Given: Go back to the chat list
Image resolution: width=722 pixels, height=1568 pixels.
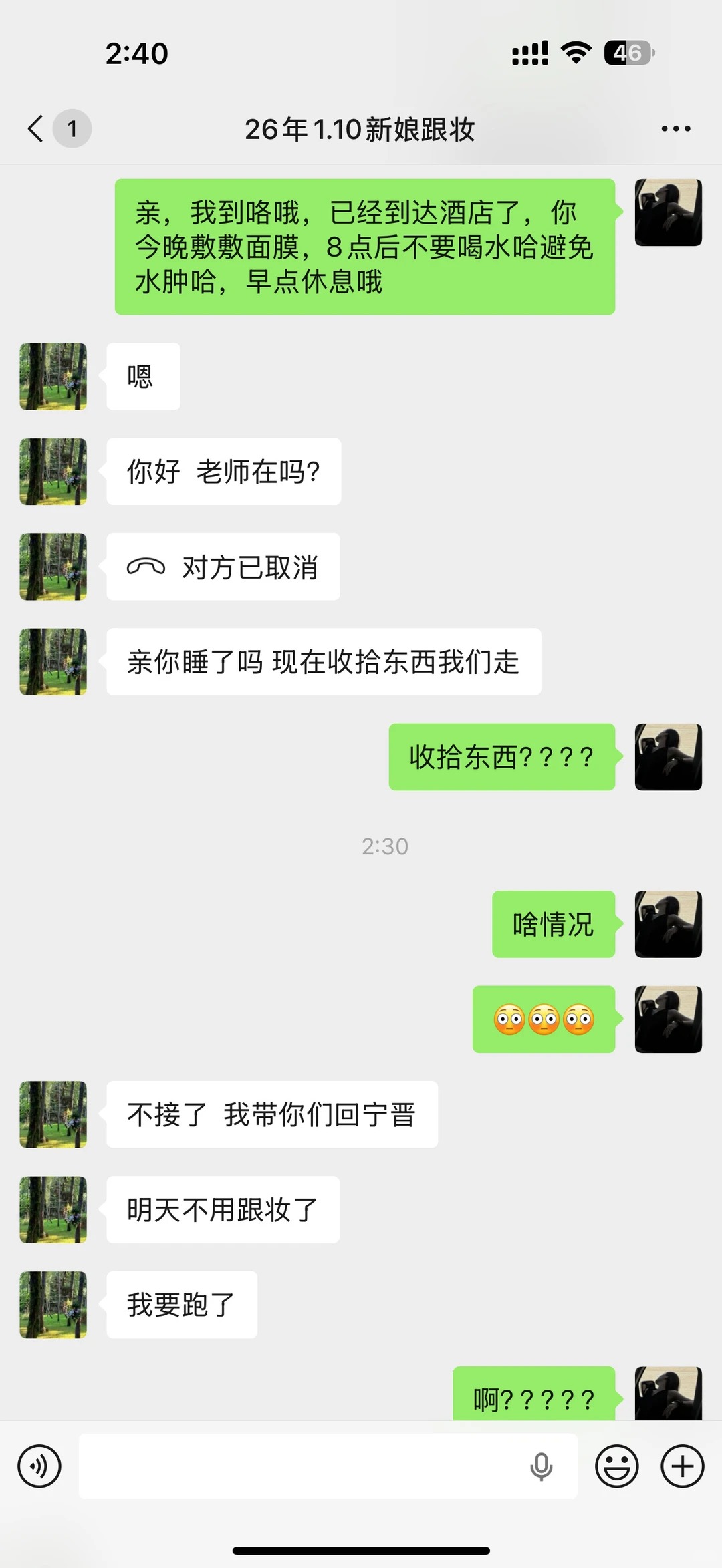Looking at the screenshot, I should (37, 128).
